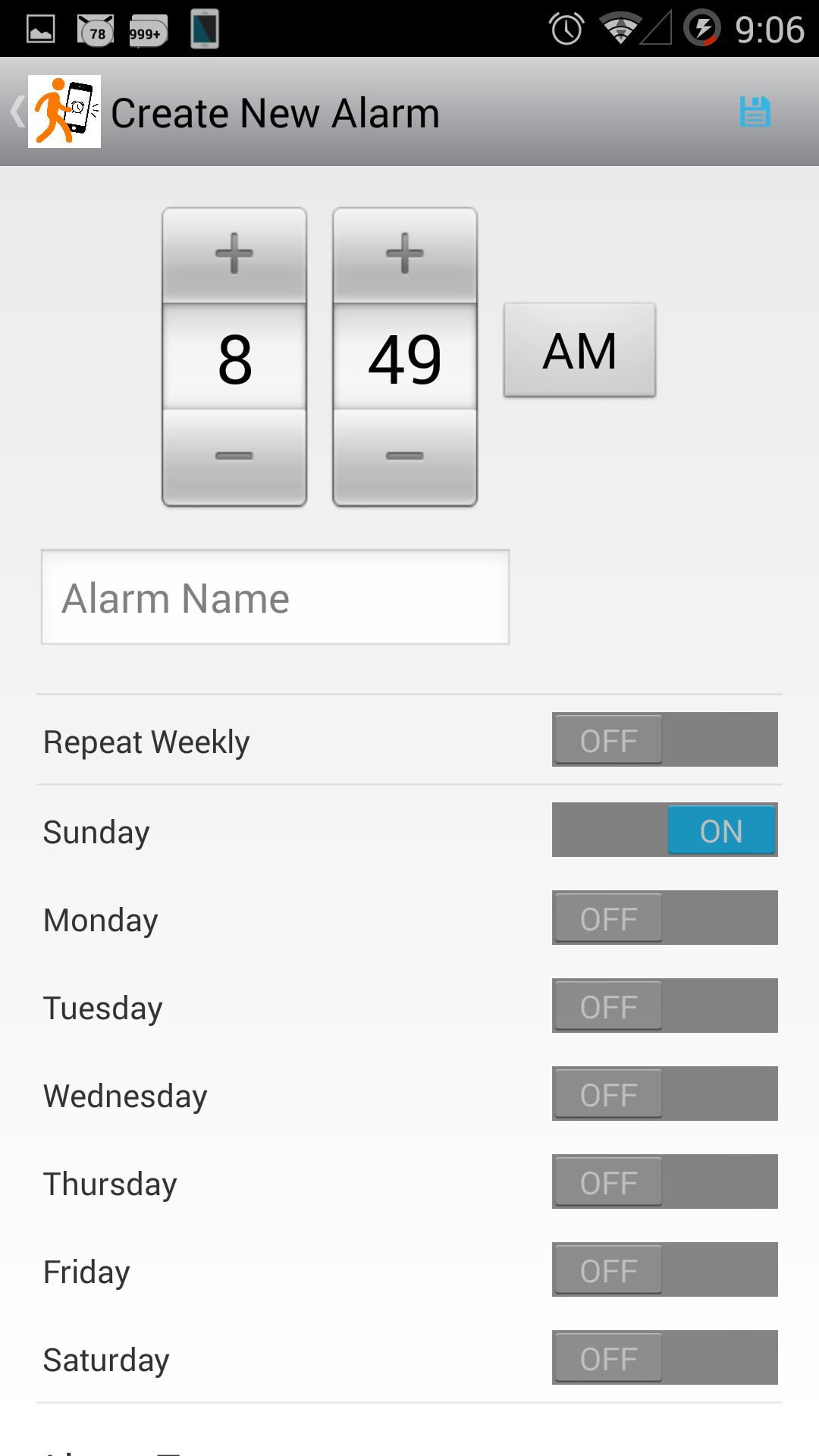The height and width of the screenshot is (1456, 819).
Task: Increase the hour value
Action: 234,254
